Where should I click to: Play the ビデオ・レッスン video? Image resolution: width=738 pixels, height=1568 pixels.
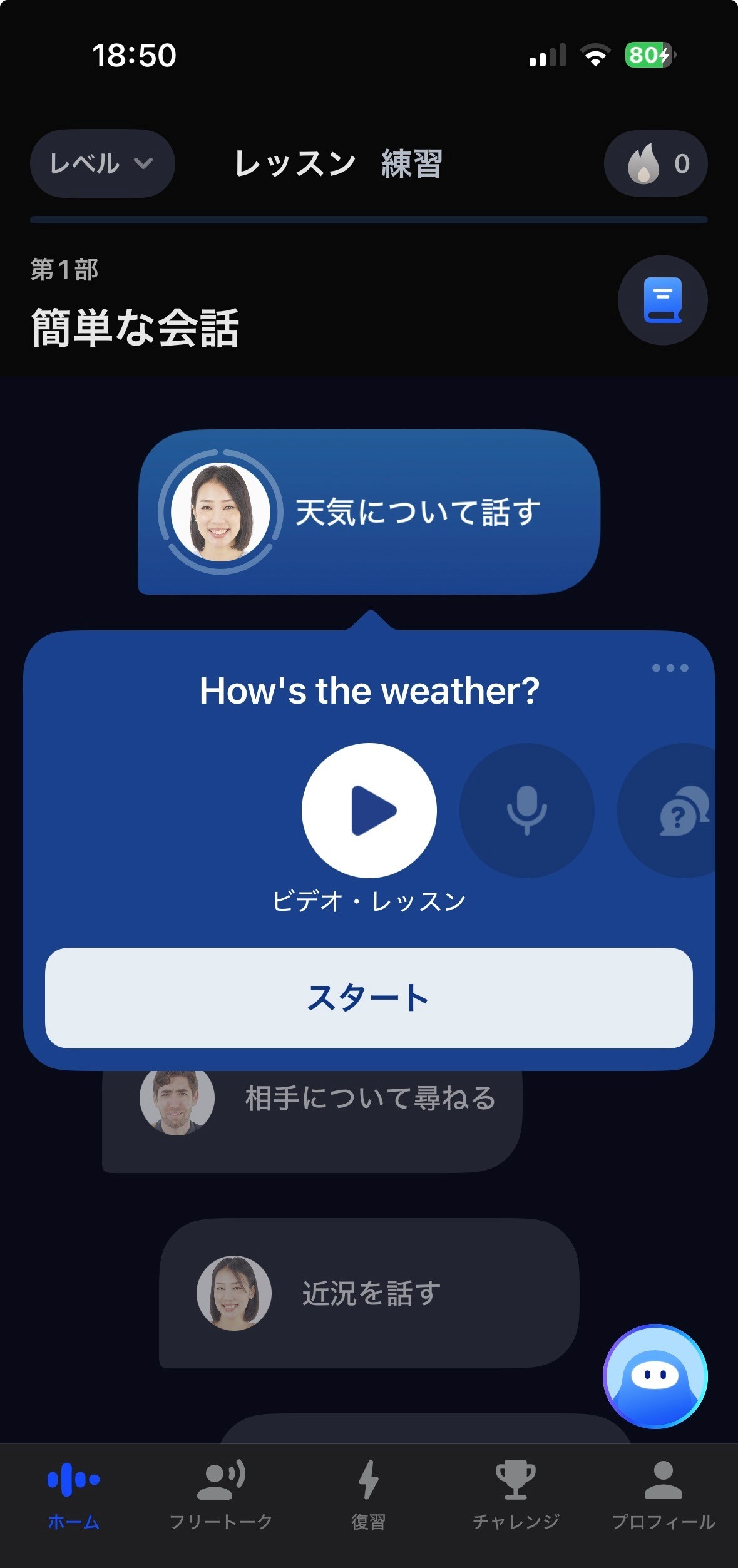(x=369, y=810)
